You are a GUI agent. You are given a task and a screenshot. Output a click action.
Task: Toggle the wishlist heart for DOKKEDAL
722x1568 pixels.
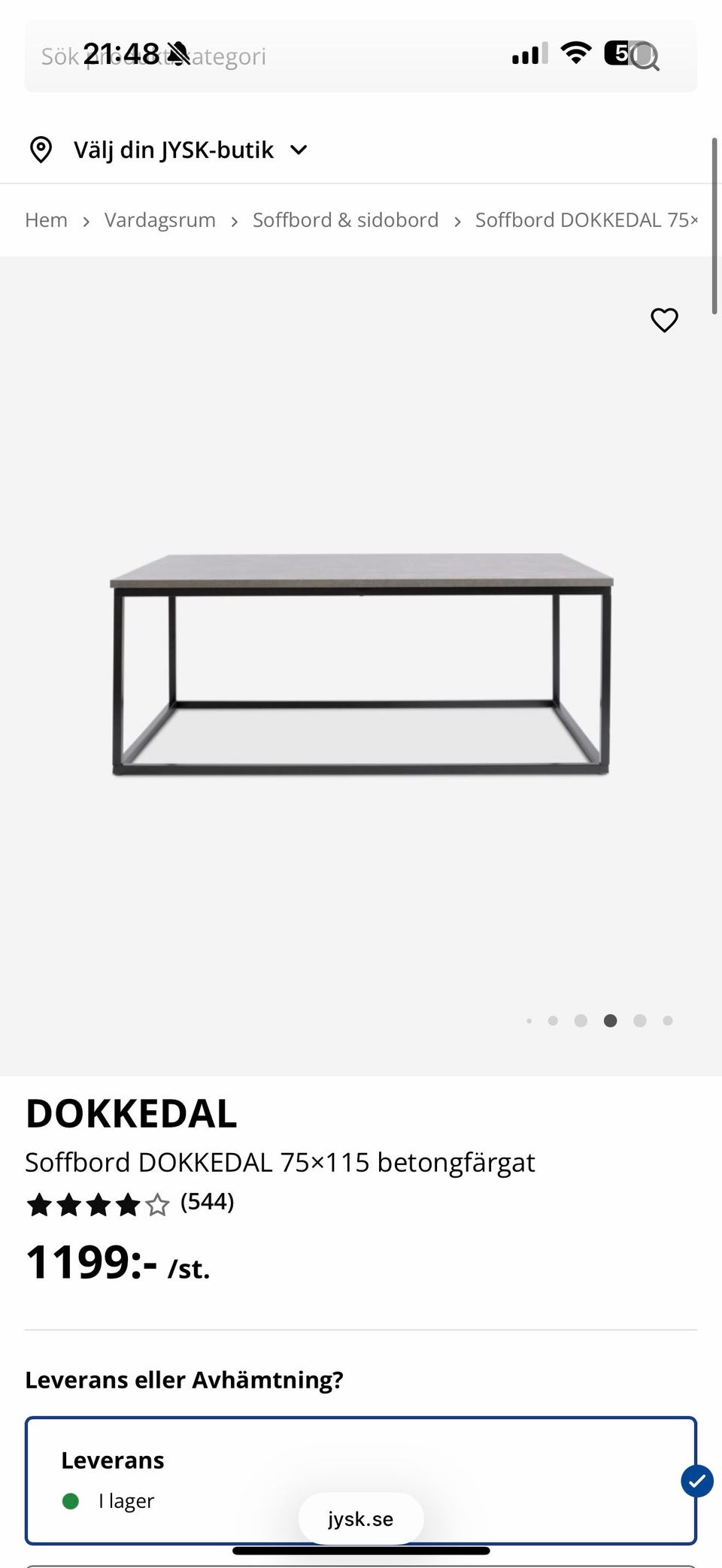[664, 321]
